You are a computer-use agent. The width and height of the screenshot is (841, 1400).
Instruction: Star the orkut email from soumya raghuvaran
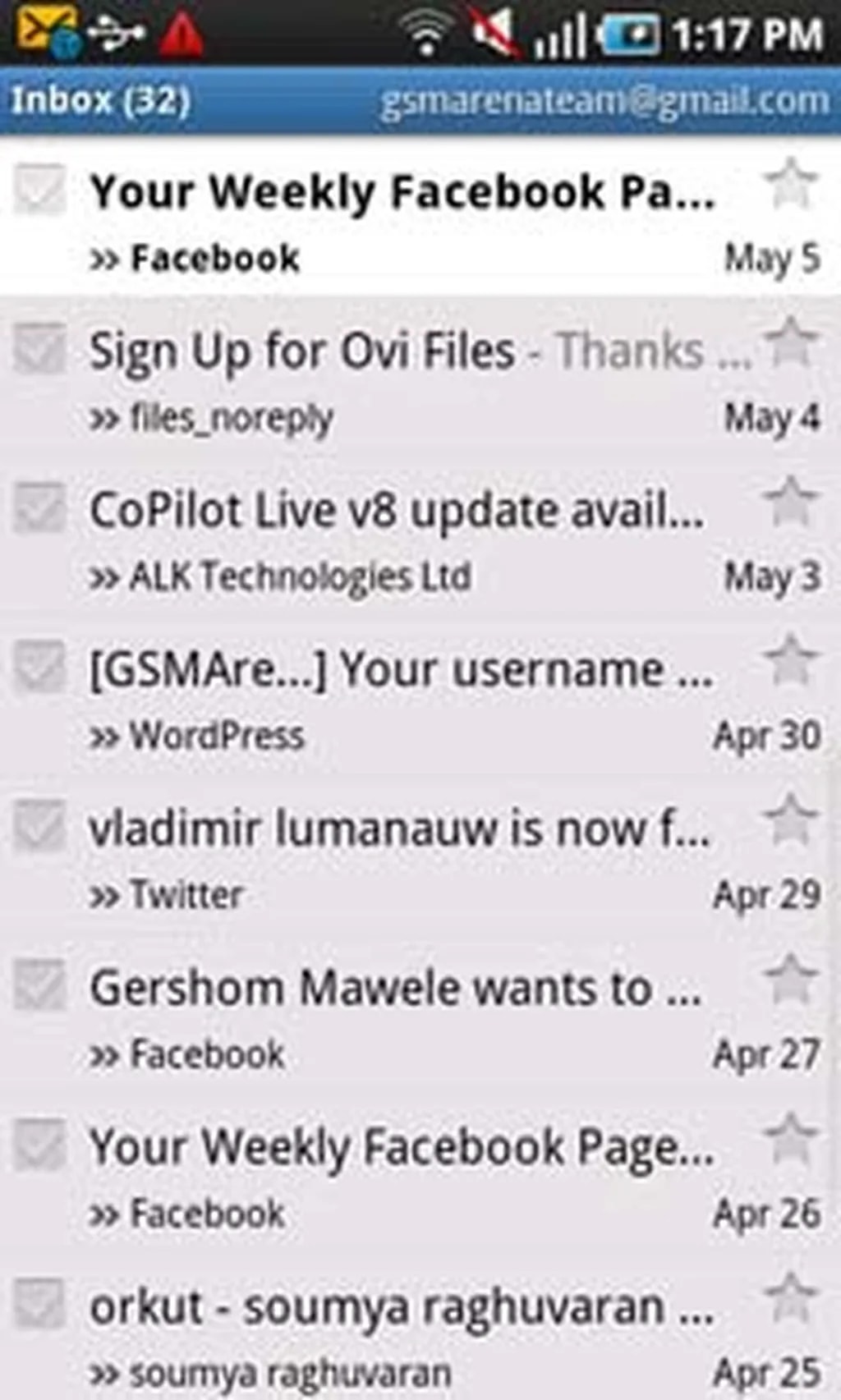coord(791,1298)
